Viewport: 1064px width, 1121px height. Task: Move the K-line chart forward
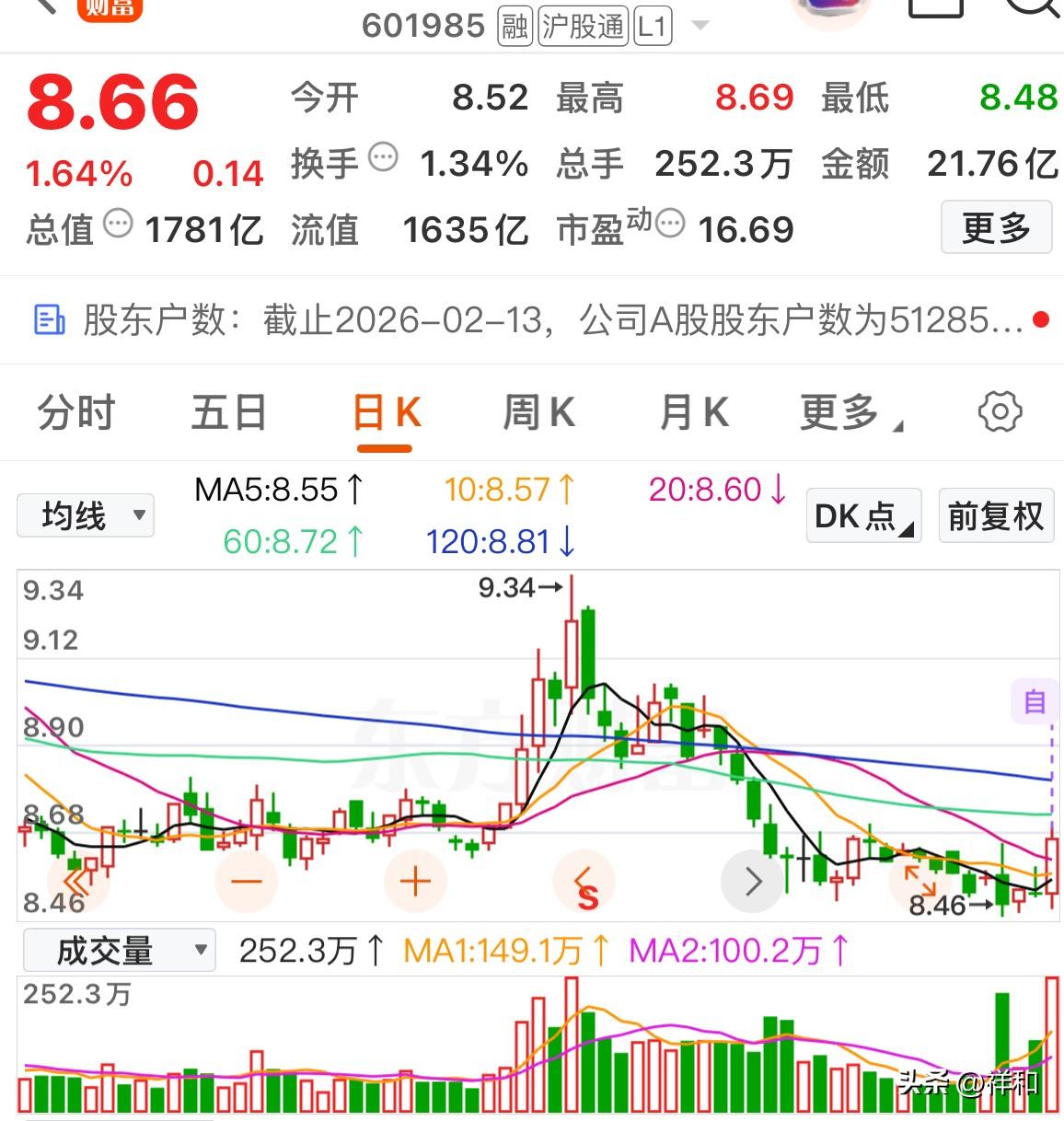[752, 882]
